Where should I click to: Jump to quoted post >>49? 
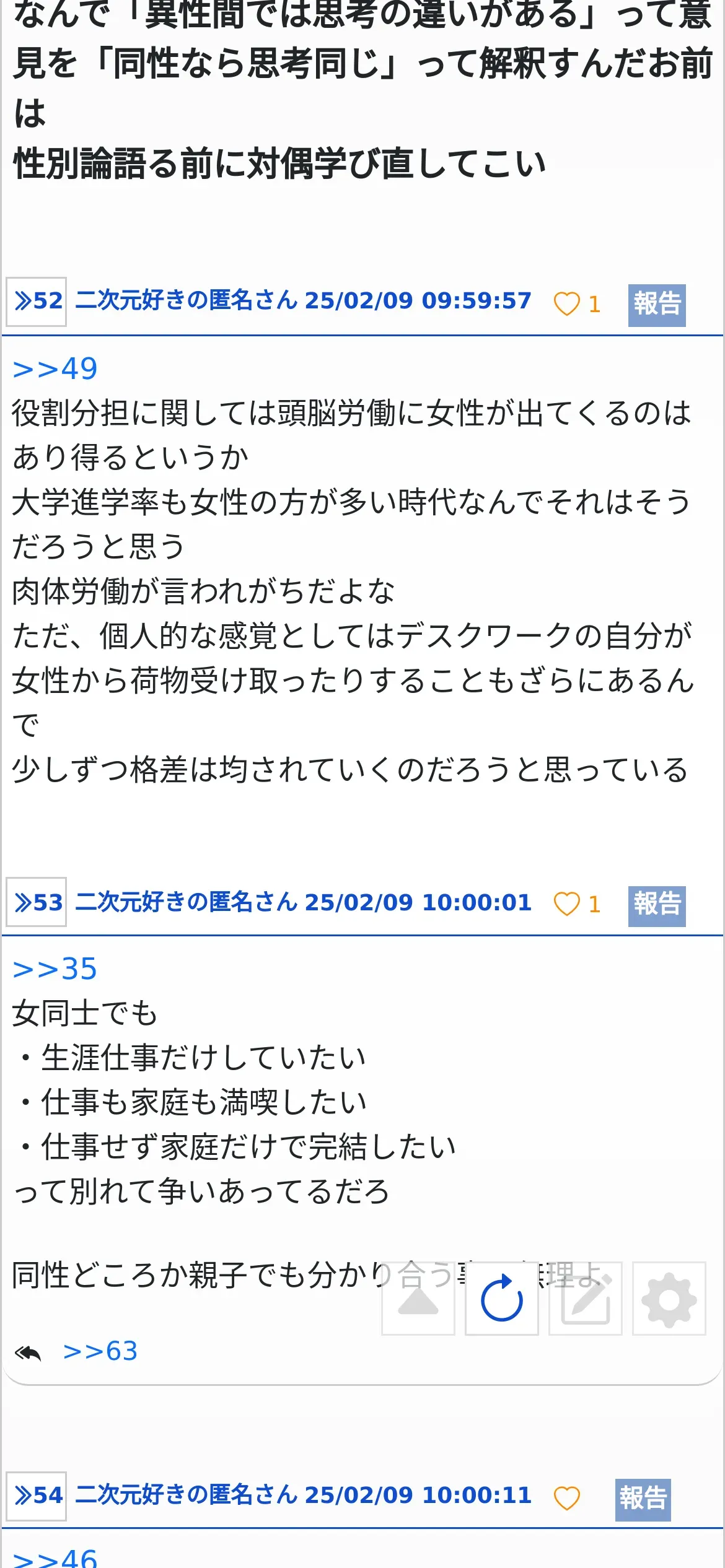[55, 369]
